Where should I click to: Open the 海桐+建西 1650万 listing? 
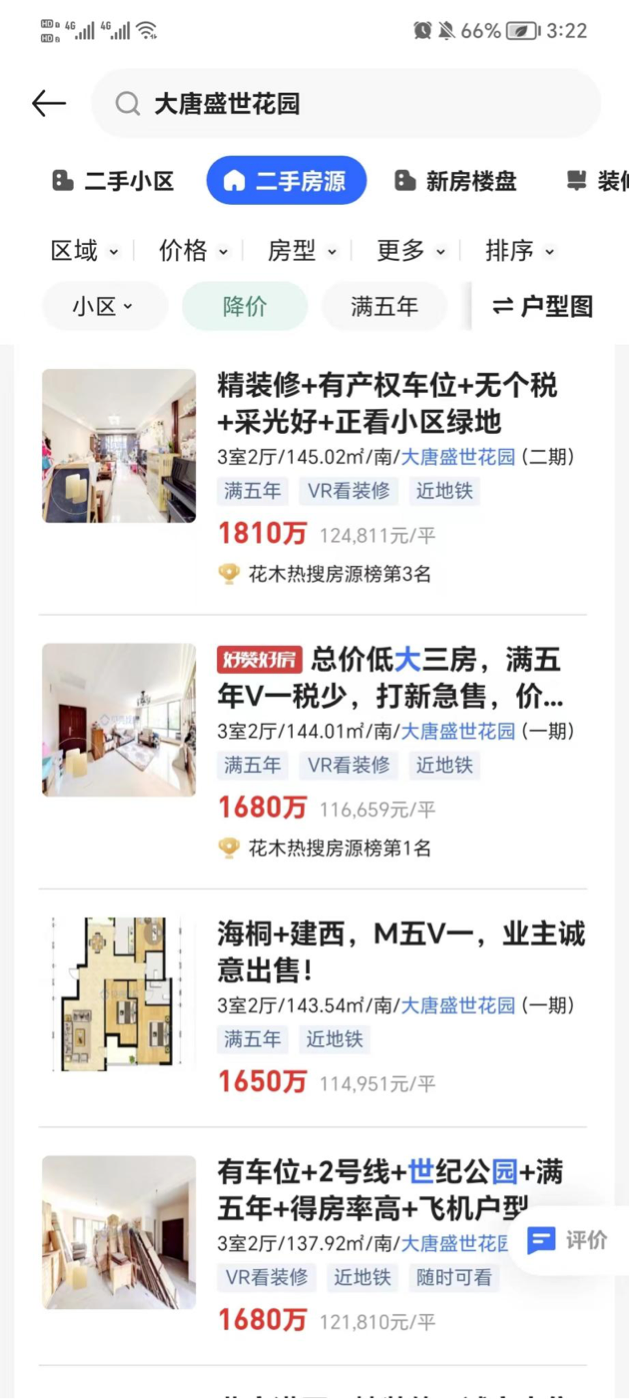pos(400,951)
